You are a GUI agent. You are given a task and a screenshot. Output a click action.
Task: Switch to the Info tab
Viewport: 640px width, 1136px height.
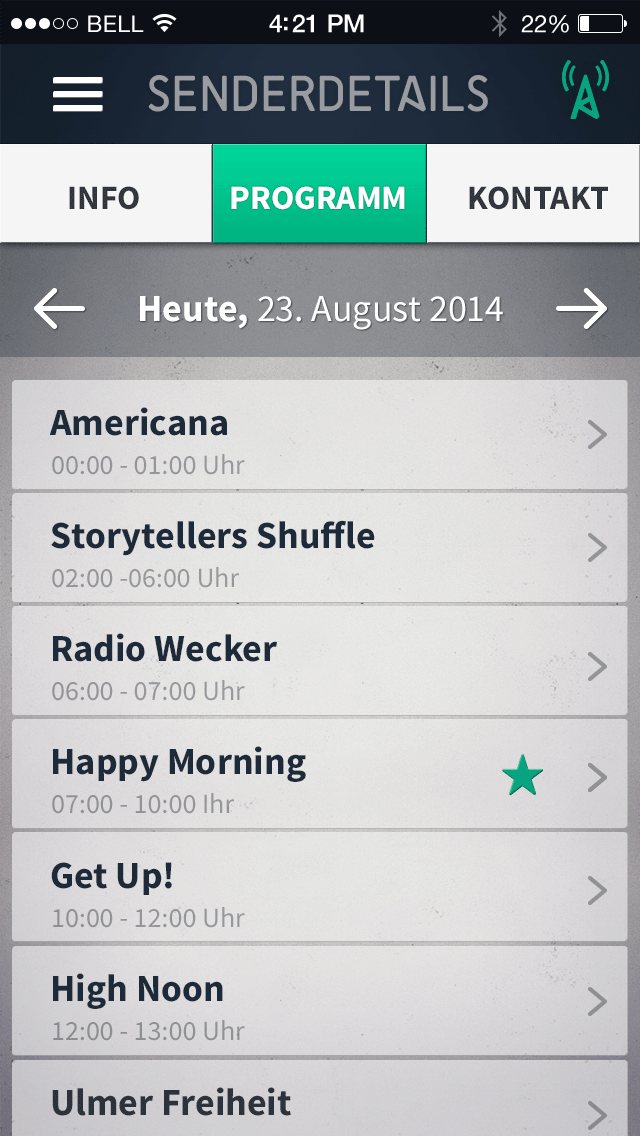[104, 197]
